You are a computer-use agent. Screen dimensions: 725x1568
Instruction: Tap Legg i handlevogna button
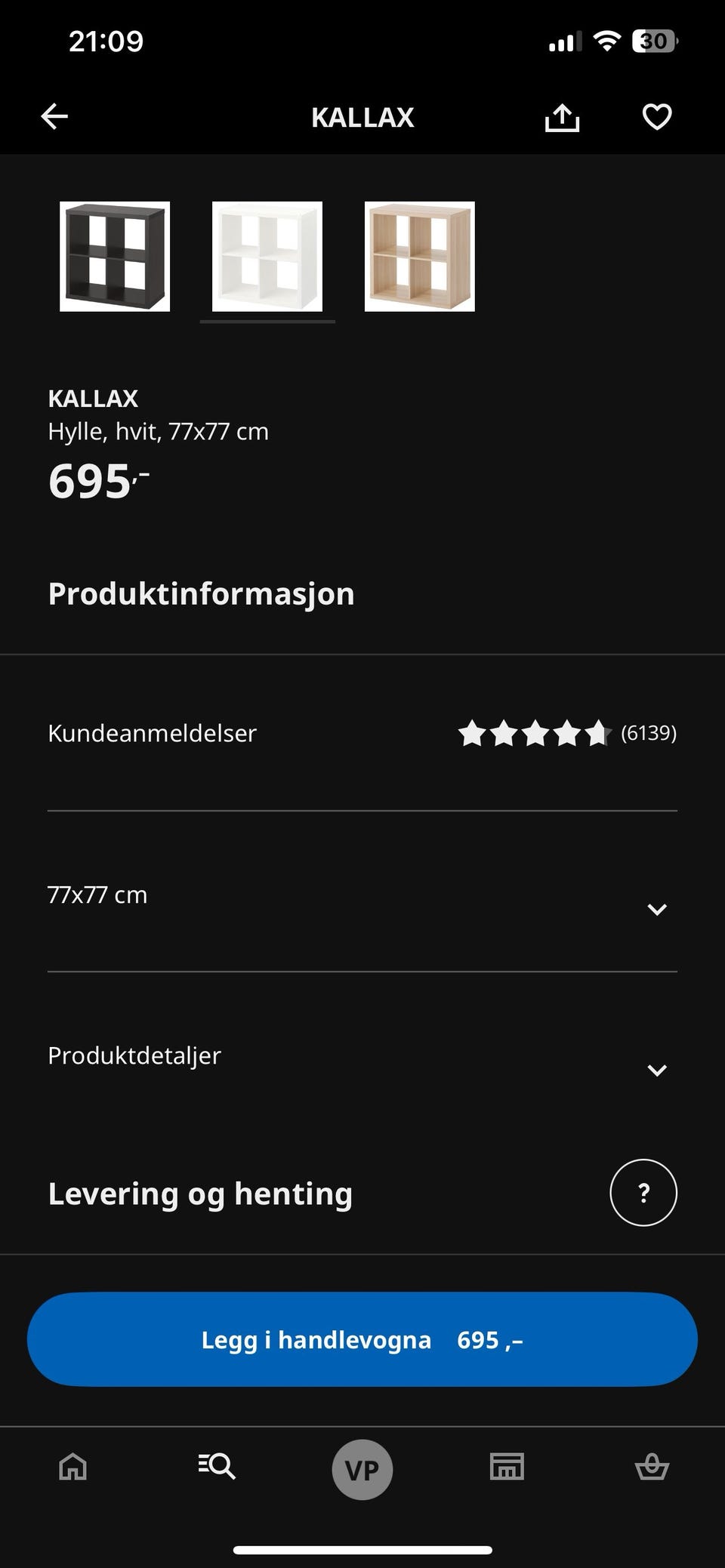click(362, 1339)
